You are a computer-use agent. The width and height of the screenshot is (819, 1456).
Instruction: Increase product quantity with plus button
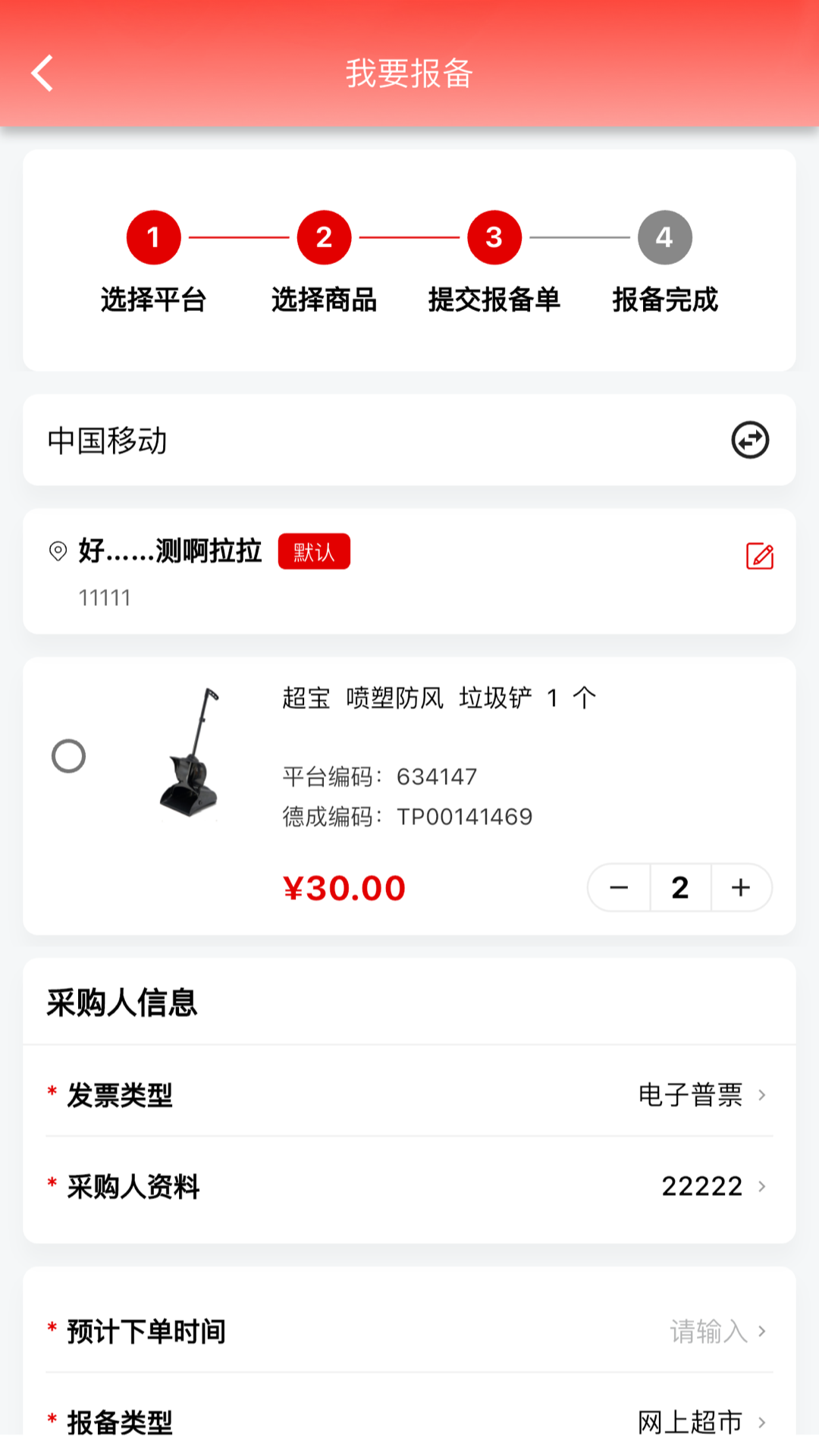click(741, 887)
